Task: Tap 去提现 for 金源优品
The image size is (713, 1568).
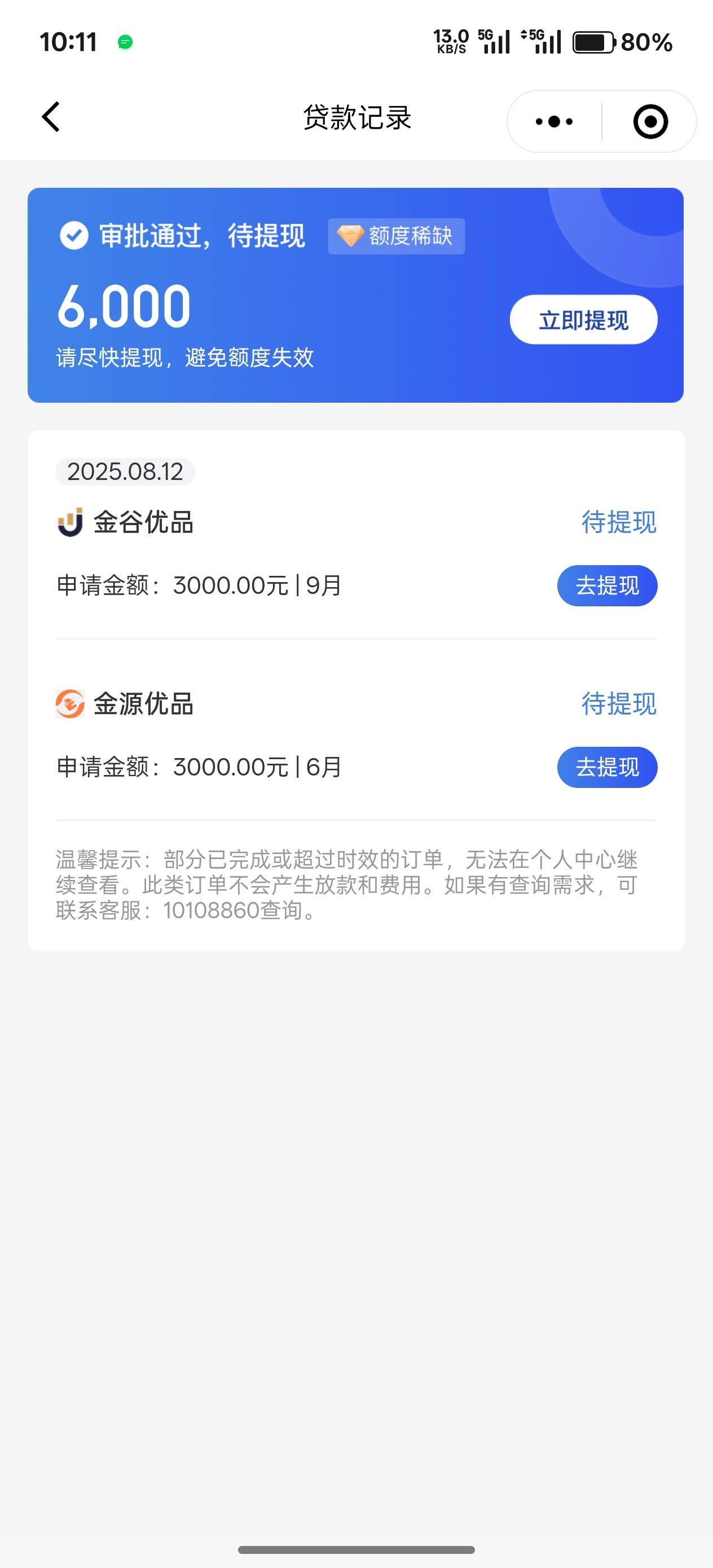Action: (607, 767)
